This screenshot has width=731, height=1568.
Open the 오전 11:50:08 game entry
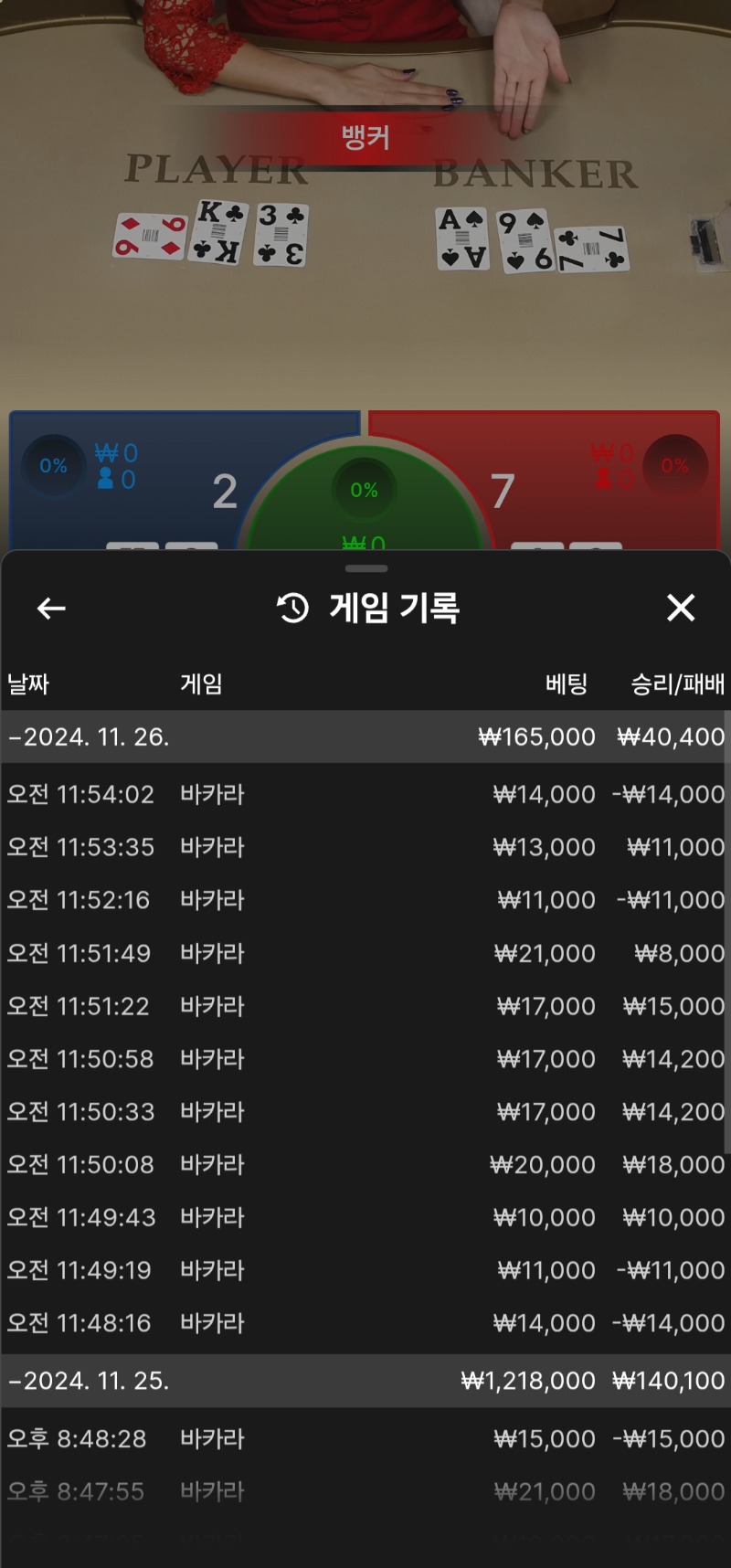(365, 1165)
